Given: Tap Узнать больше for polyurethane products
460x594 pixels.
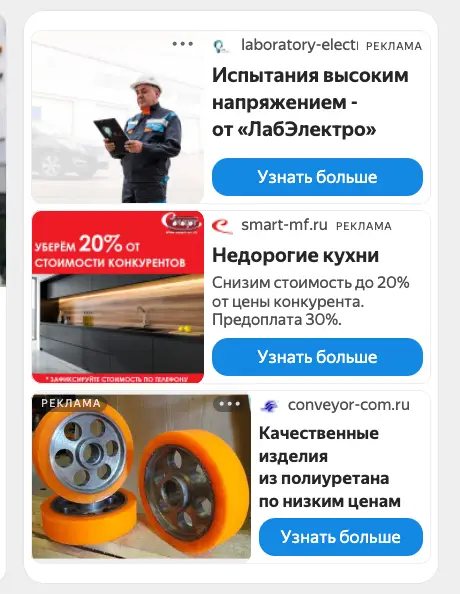Looking at the screenshot, I should [x=341, y=537].
